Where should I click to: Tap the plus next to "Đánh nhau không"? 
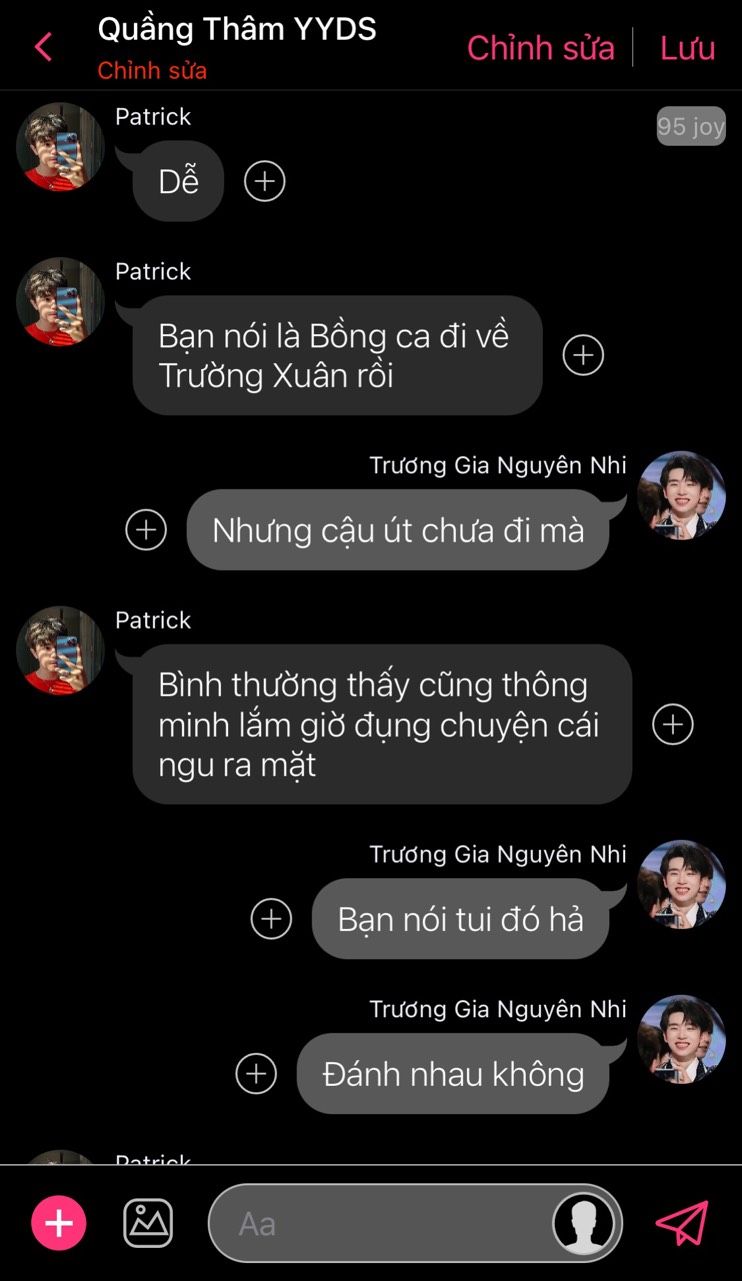coord(256,1073)
